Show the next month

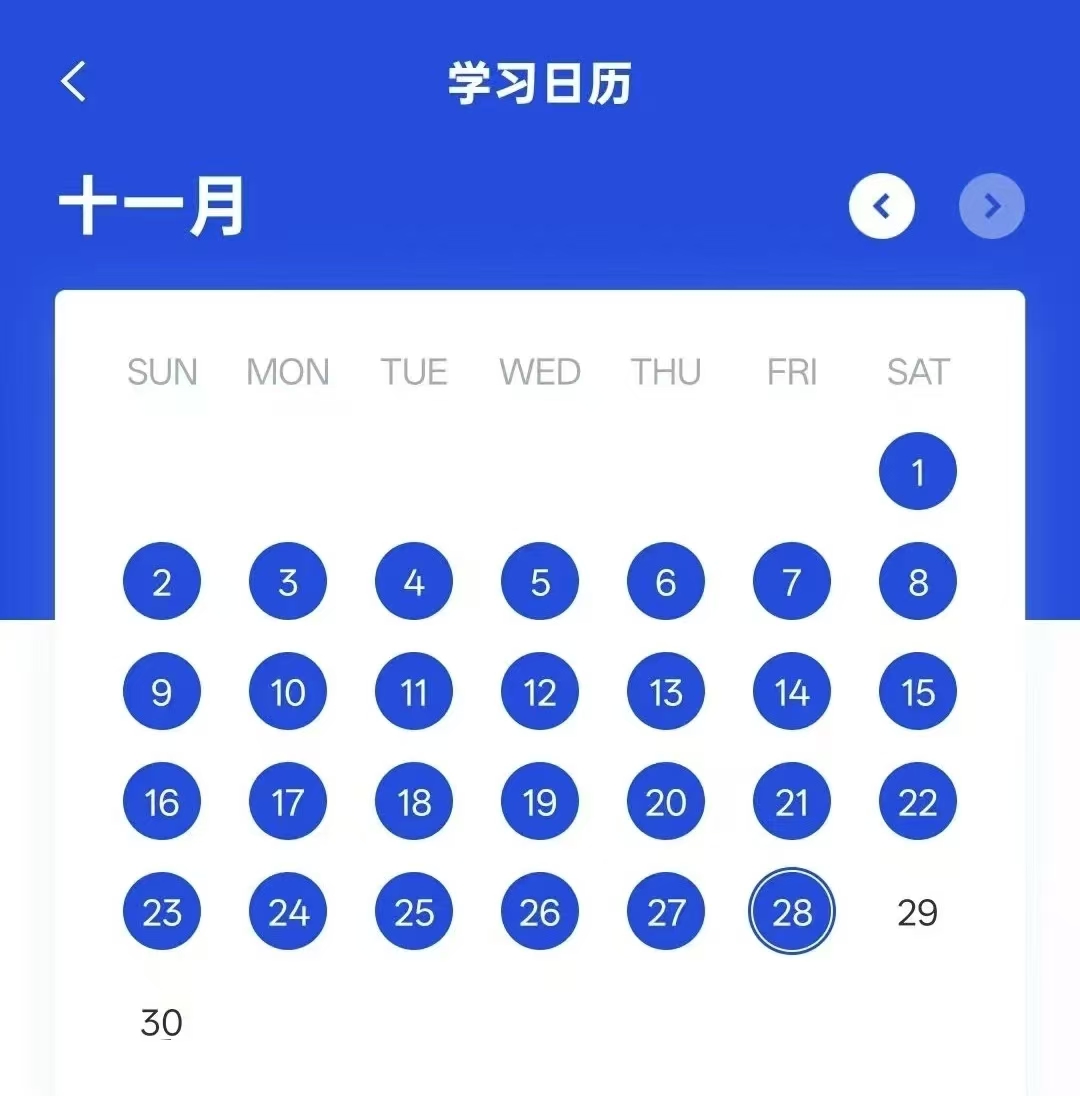(991, 206)
